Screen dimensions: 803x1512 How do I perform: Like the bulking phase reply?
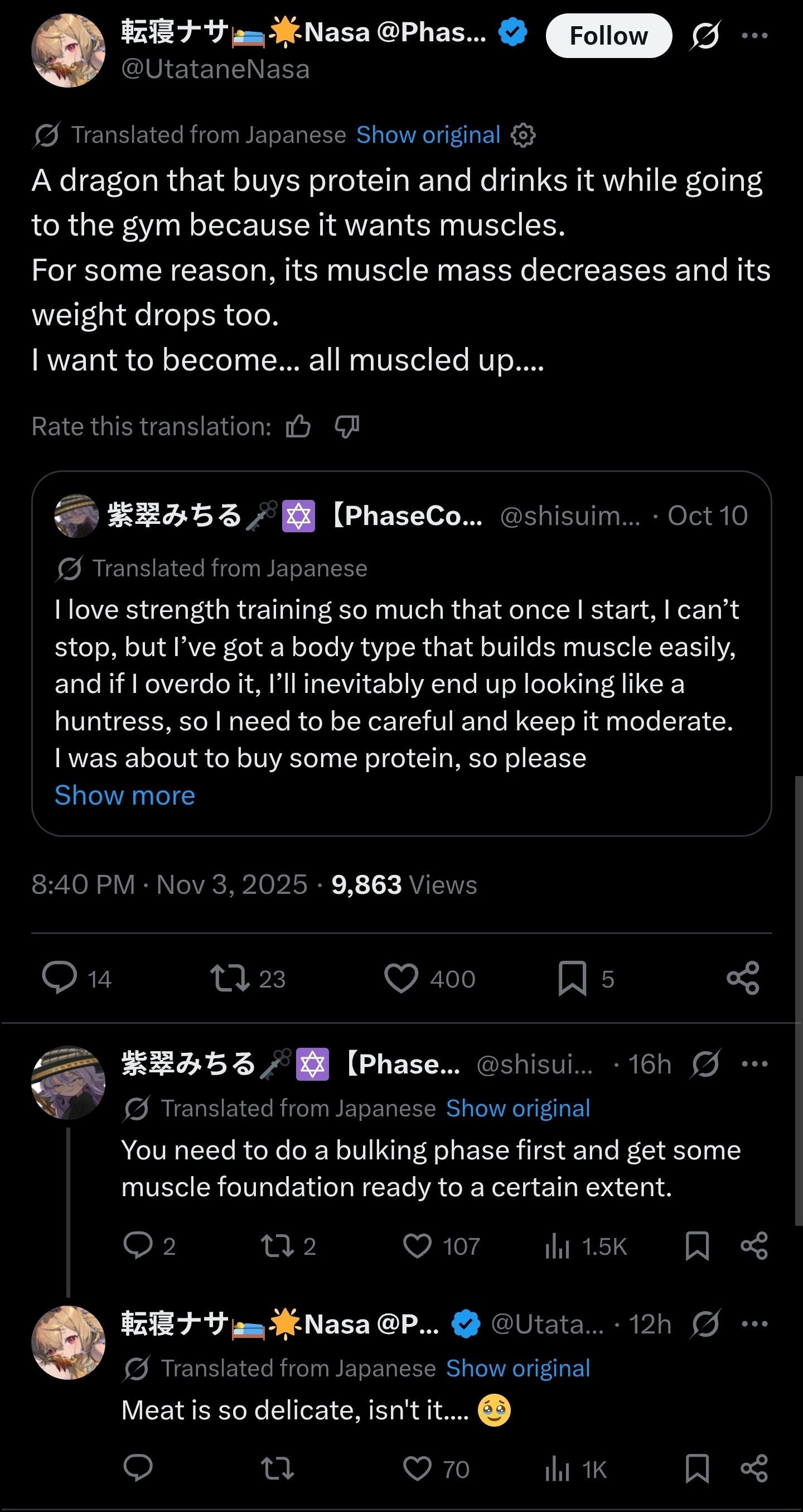tap(417, 1245)
